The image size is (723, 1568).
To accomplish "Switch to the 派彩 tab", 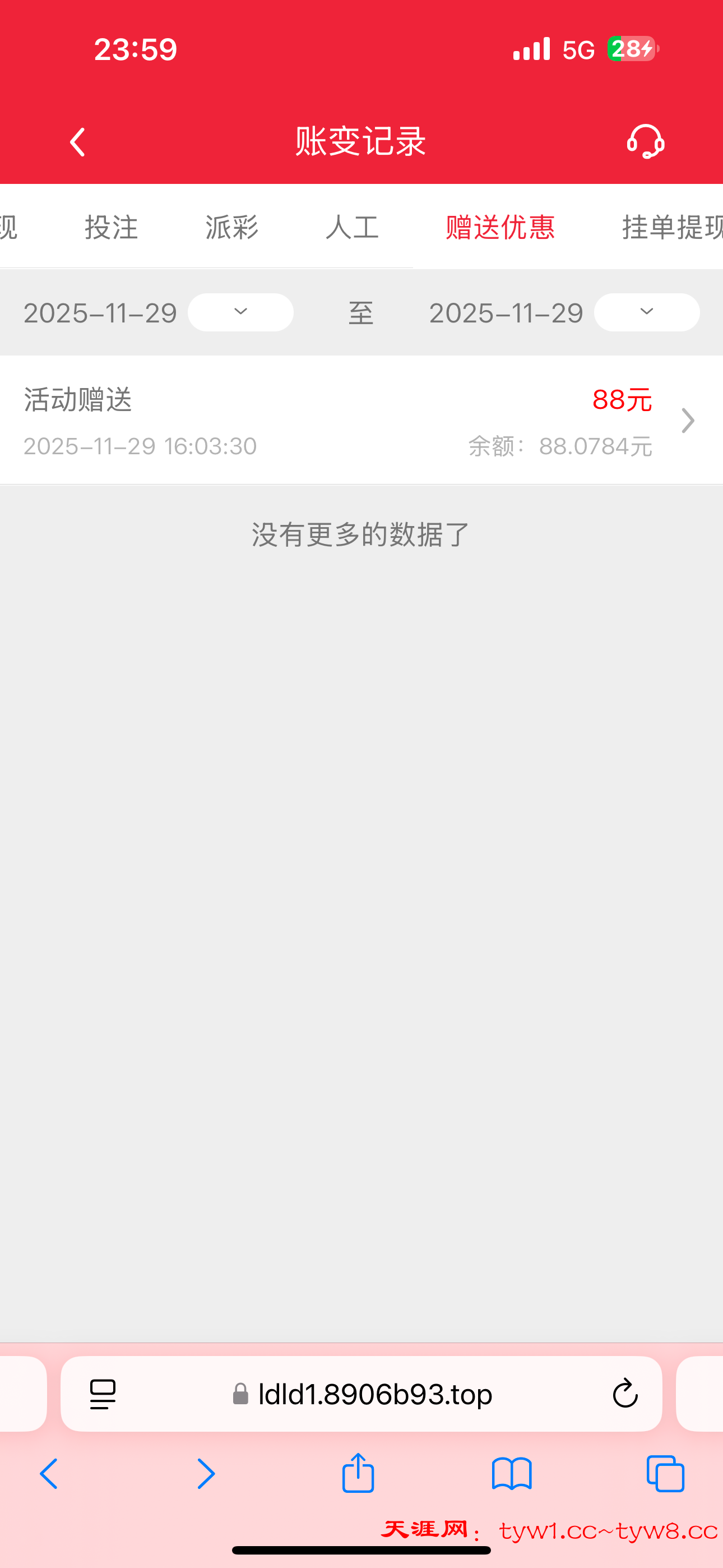I will click(232, 229).
